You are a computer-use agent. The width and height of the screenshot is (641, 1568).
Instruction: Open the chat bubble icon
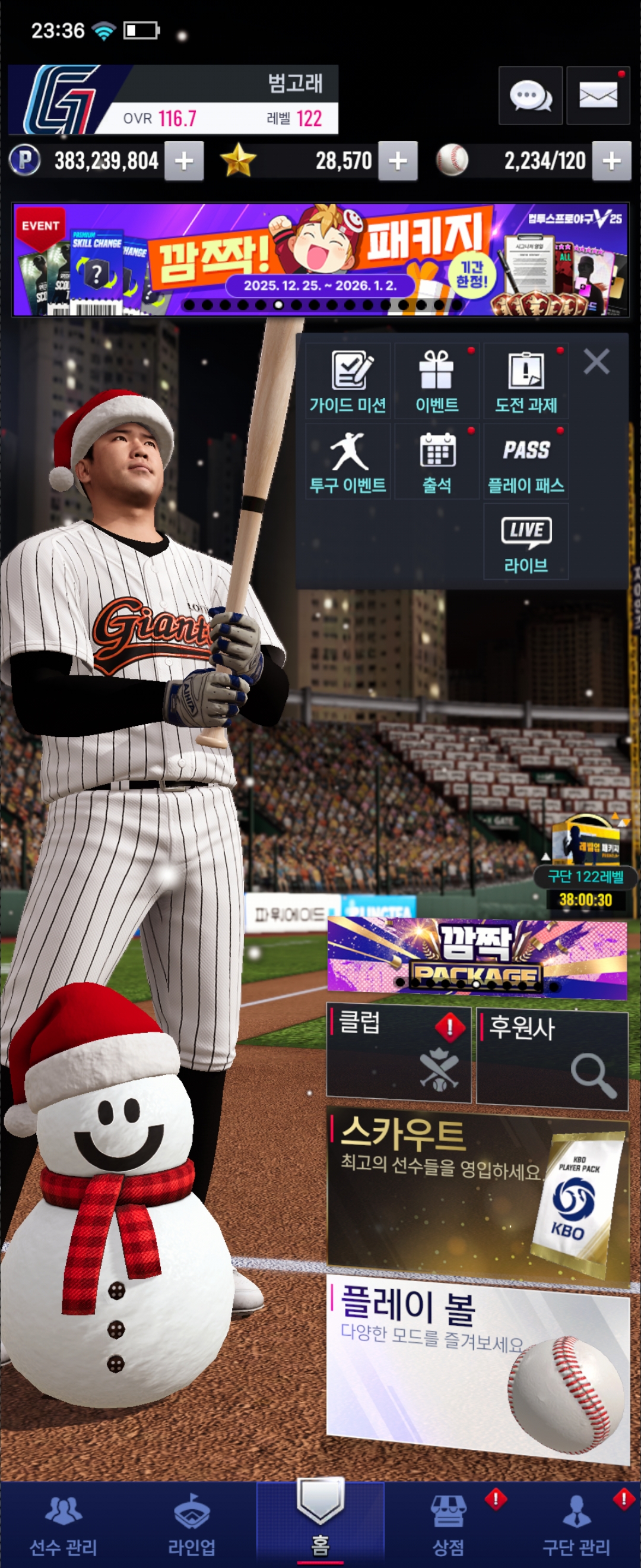[x=529, y=96]
